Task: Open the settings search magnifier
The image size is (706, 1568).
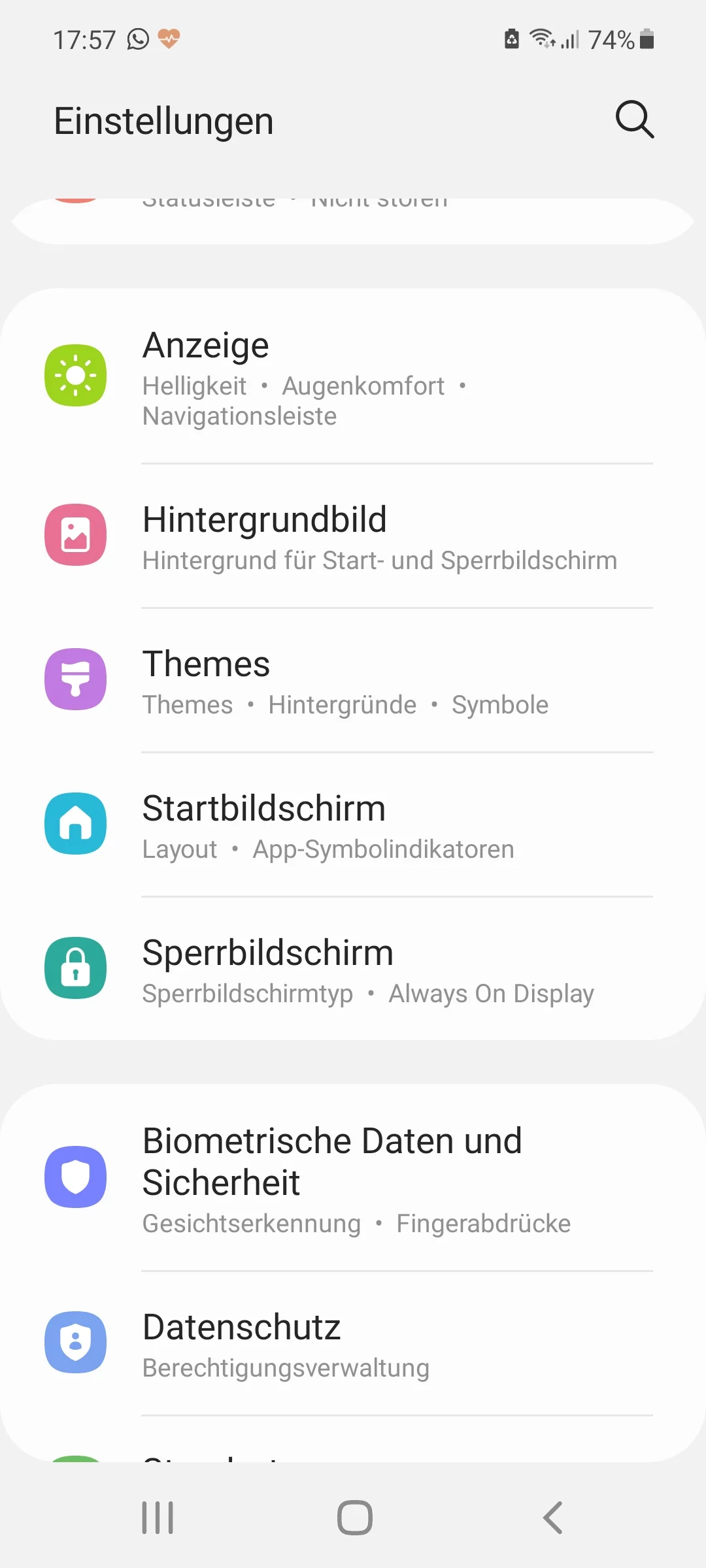Action: (634, 120)
